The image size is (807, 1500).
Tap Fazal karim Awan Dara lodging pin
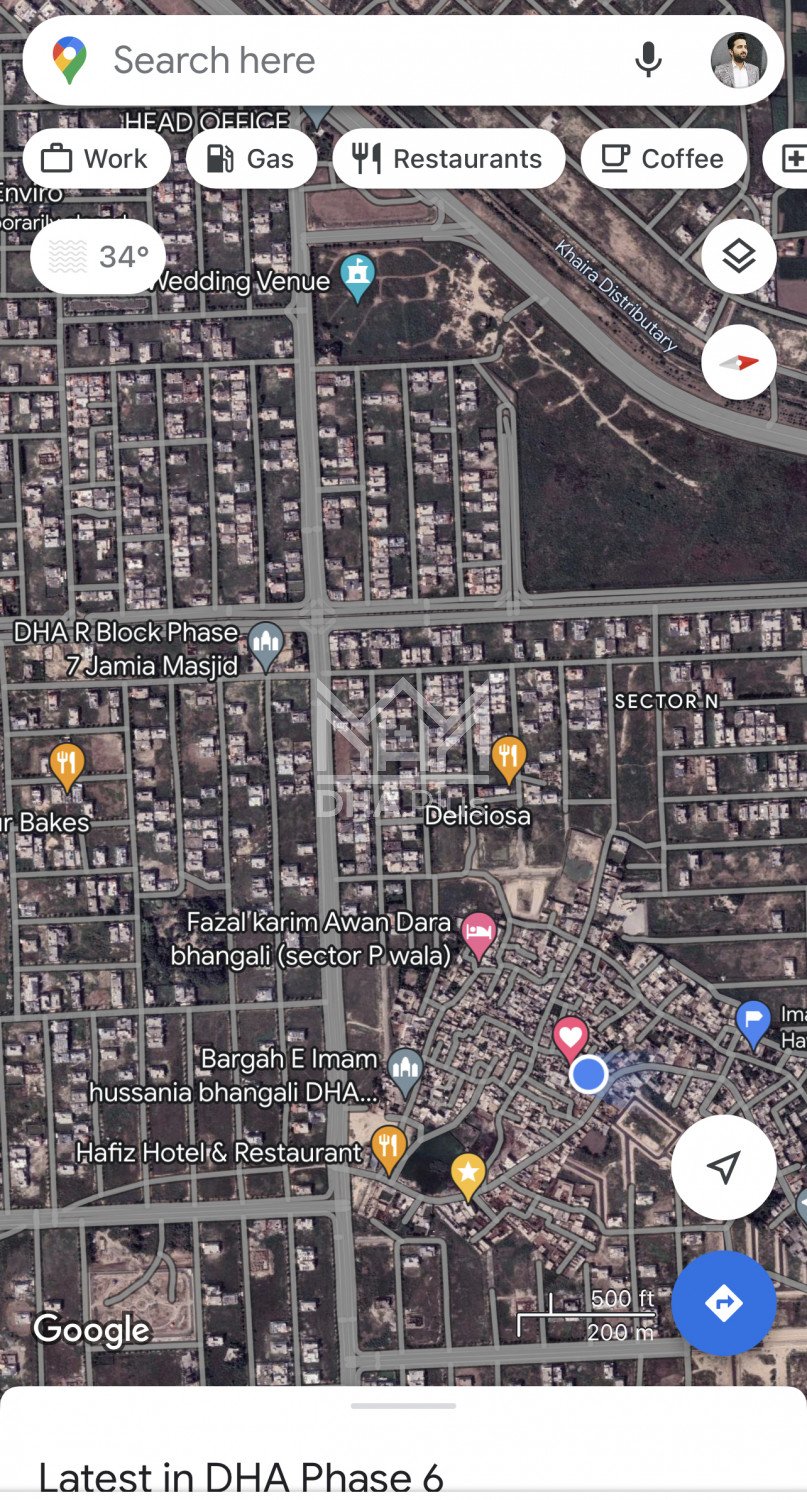[479, 935]
